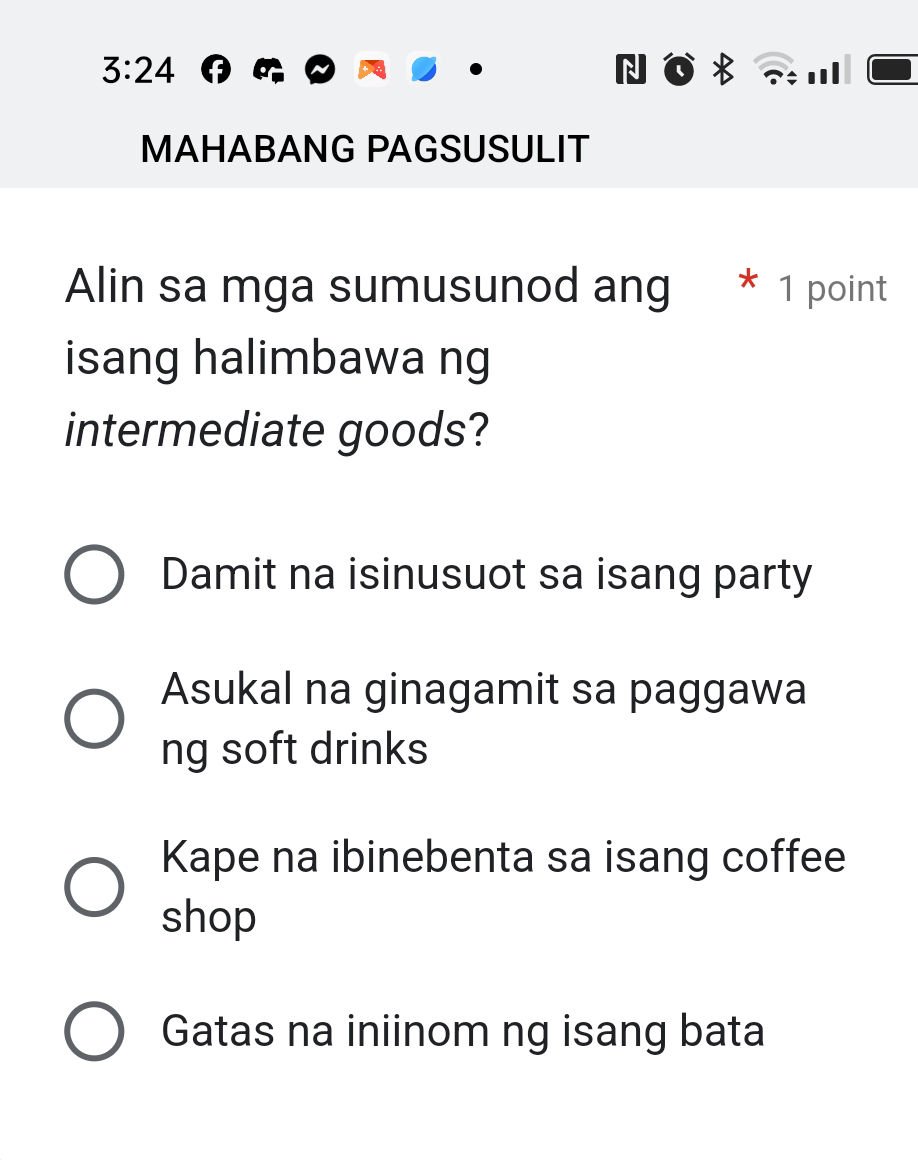Viewport: 918px width, 1160px height.
Task: Tap the NFC status icon
Action: tap(630, 69)
